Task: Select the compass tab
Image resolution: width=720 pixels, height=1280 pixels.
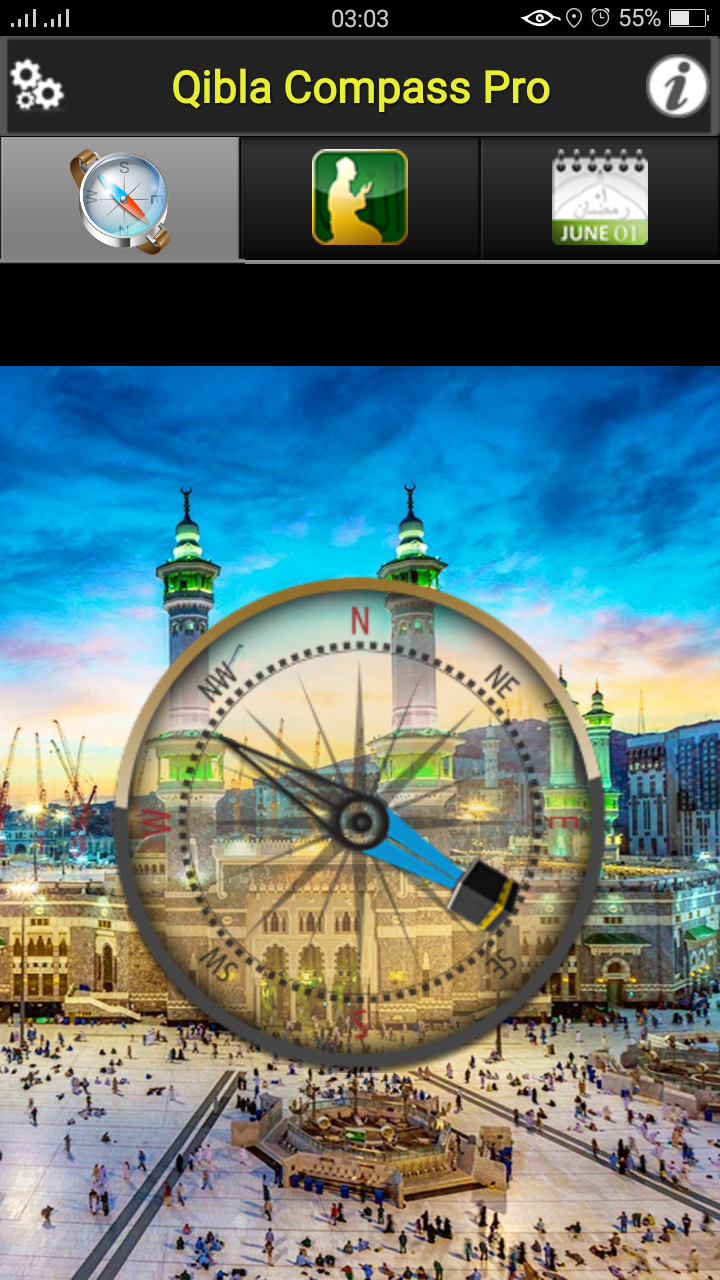Action: tap(120, 199)
